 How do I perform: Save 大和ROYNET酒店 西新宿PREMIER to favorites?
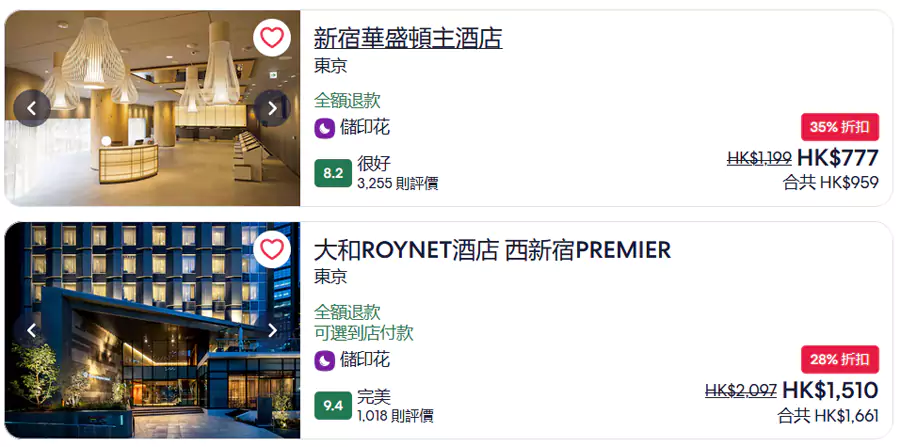[272, 249]
